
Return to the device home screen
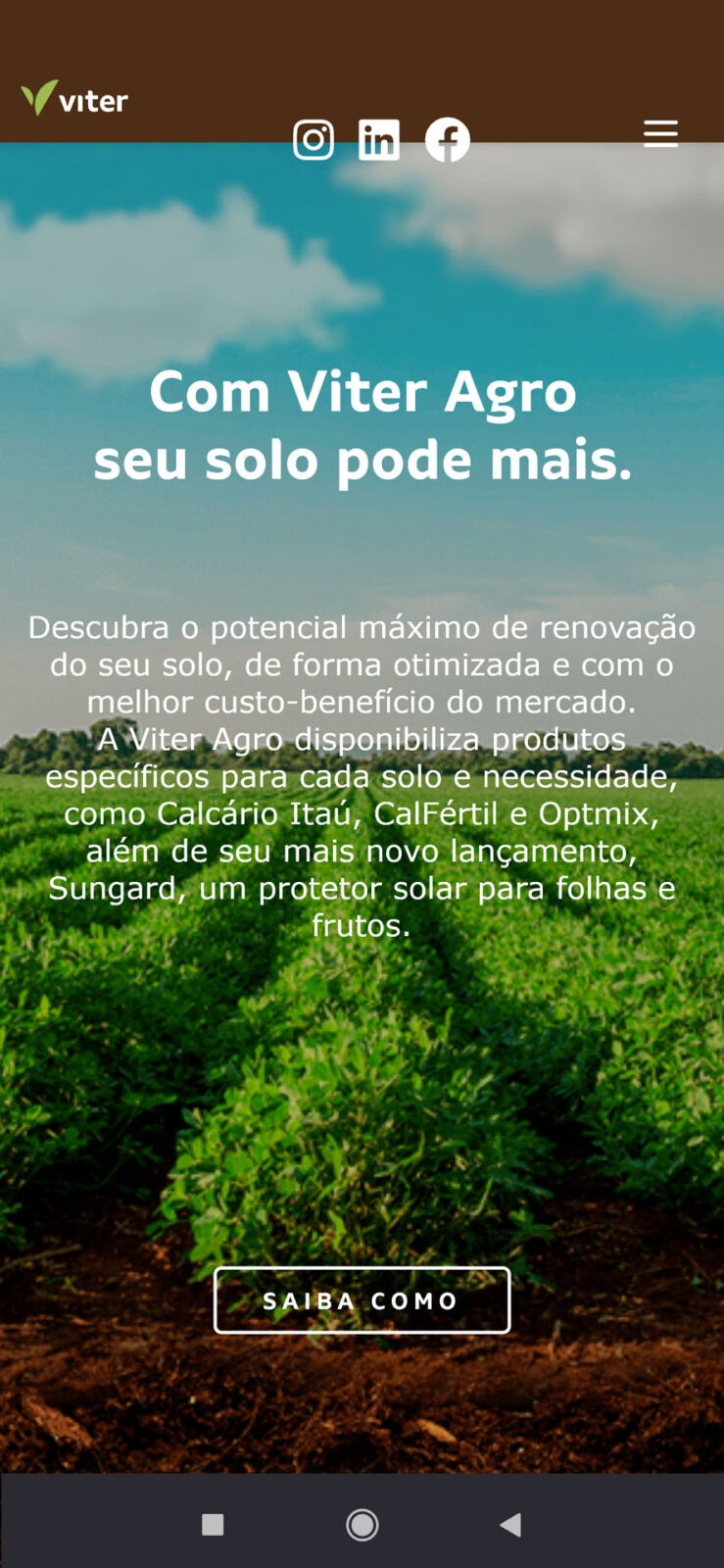pyautogui.click(x=362, y=1524)
